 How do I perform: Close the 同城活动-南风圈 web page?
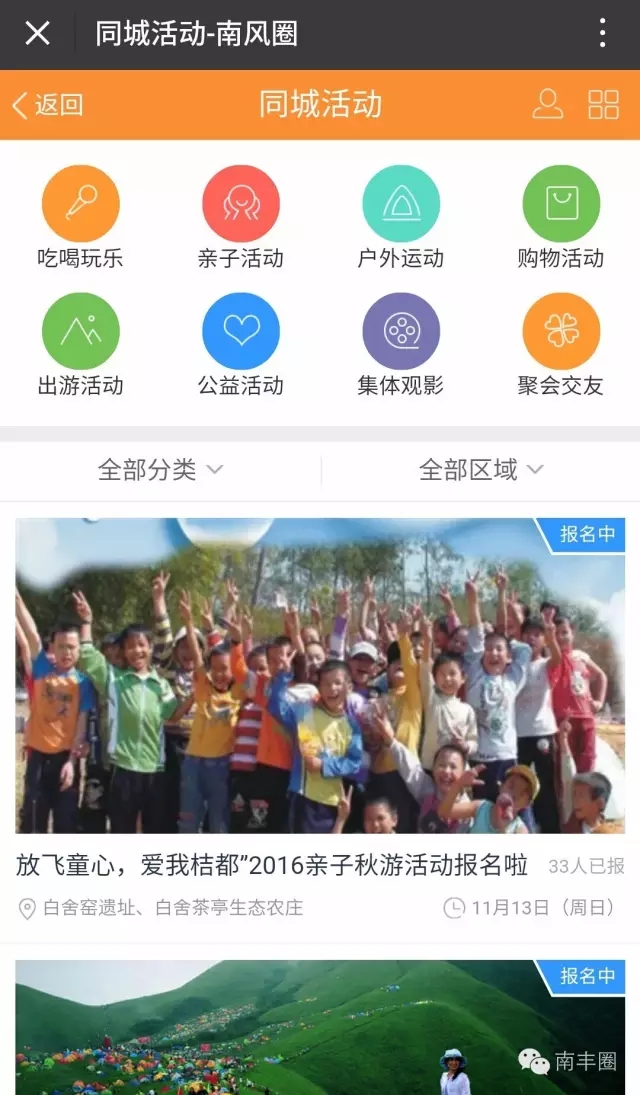37,33
